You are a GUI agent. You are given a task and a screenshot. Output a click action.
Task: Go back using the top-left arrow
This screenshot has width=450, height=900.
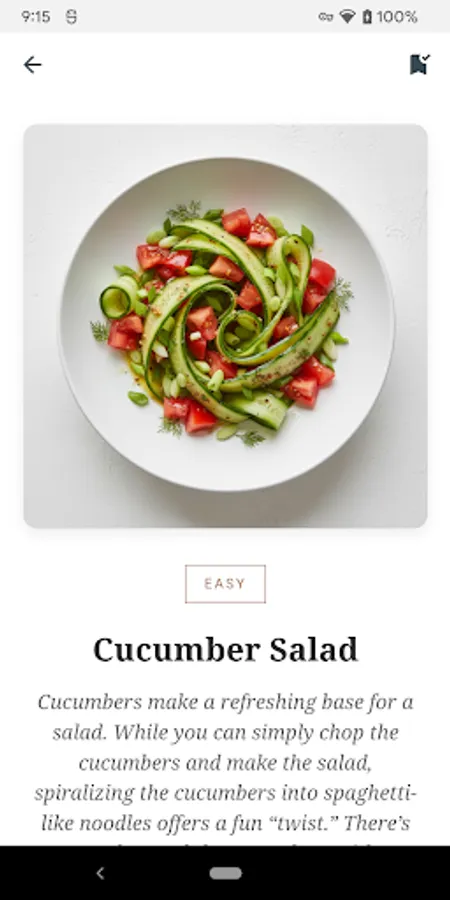32,65
